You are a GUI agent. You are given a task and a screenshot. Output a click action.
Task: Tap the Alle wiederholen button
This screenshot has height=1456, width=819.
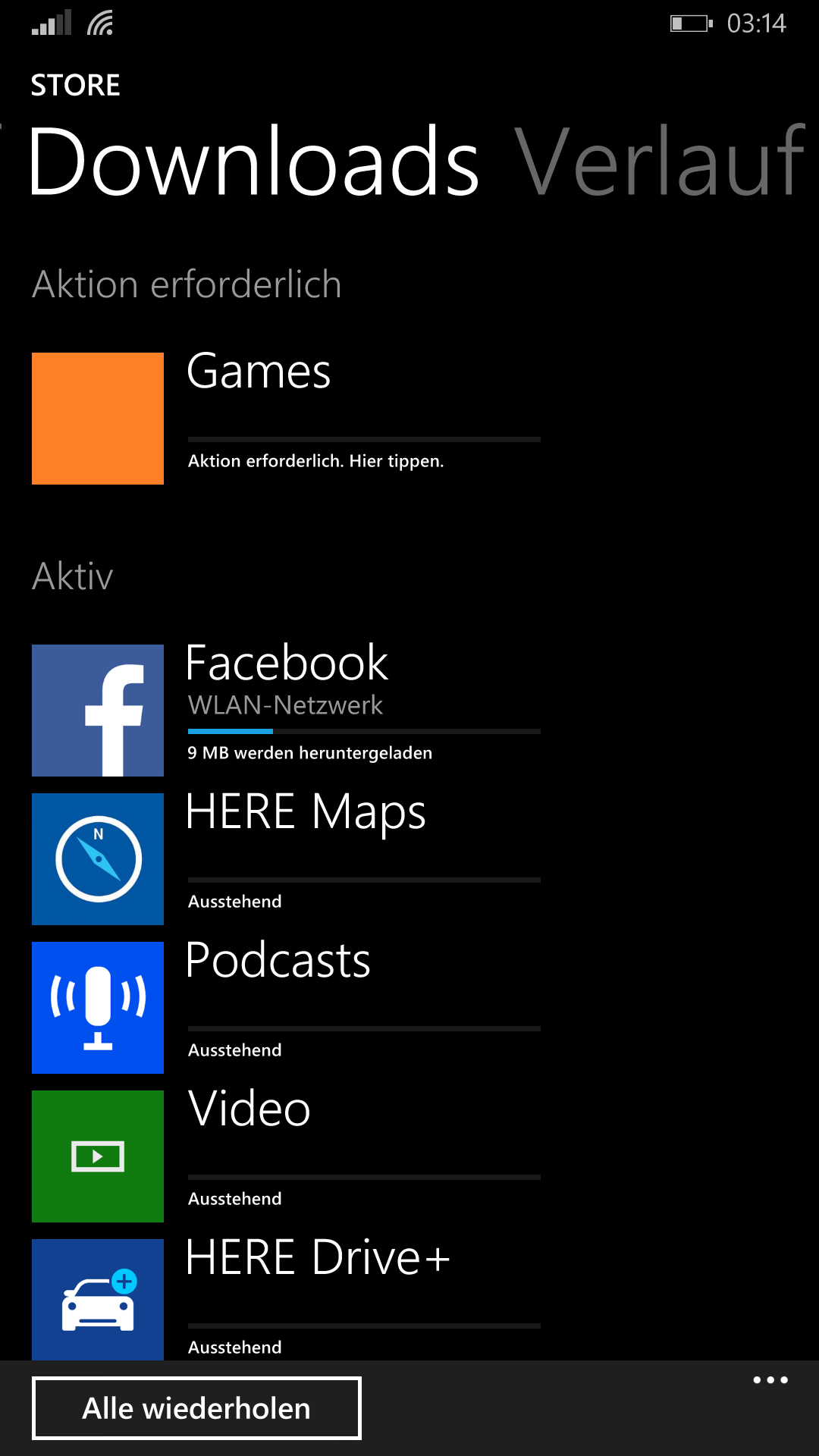(x=196, y=1408)
